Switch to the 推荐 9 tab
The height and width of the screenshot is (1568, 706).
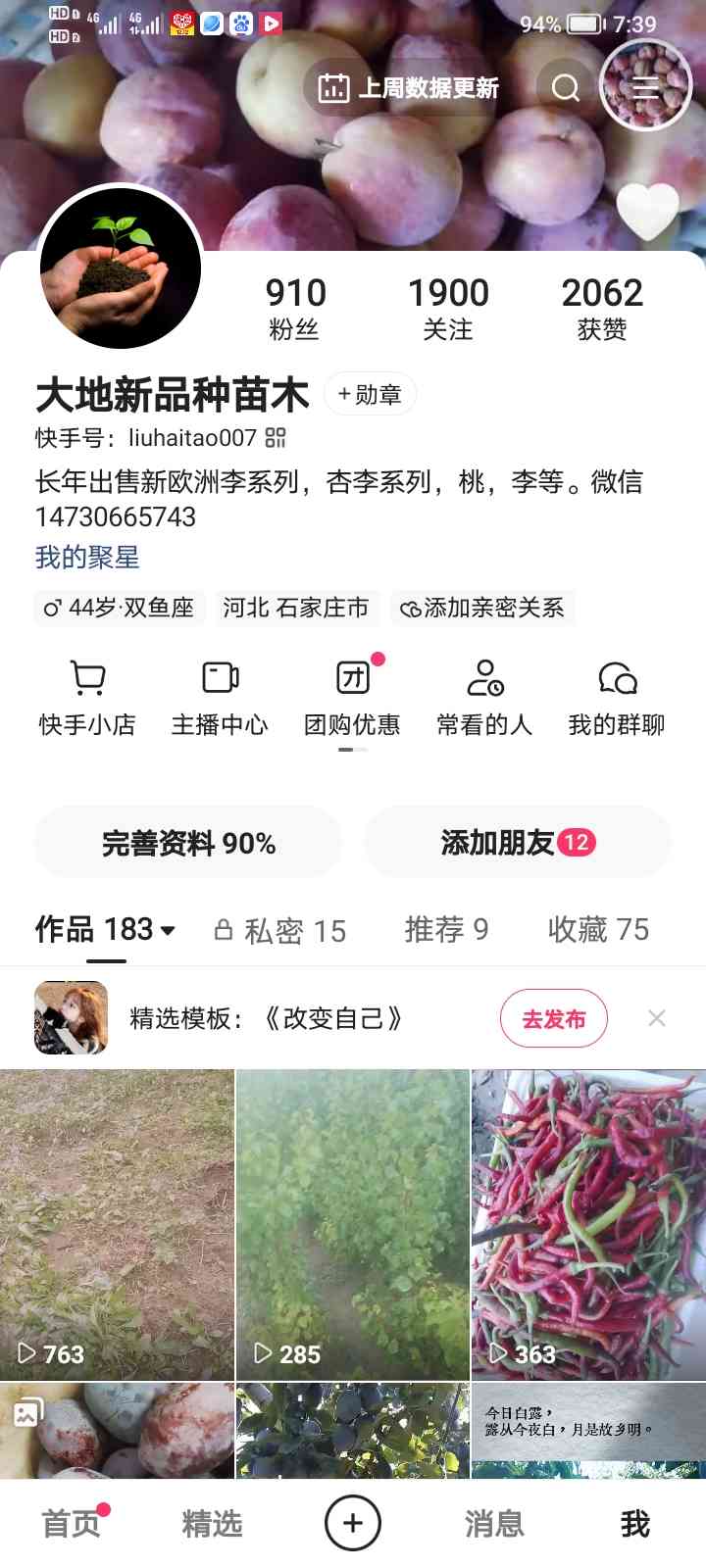coord(446,929)
